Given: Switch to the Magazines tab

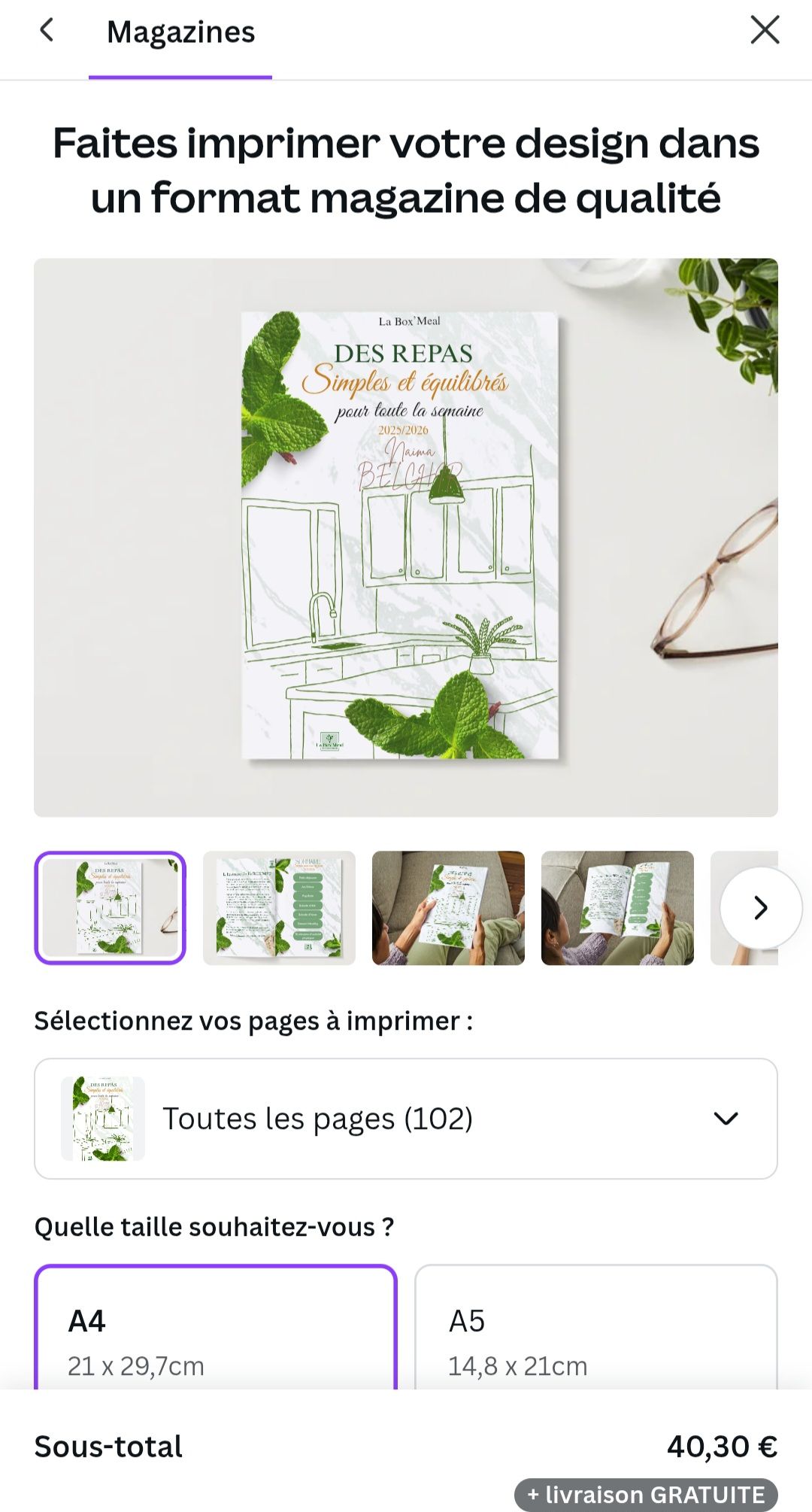Looking at the screenshot, I should [x=180, y=33].
